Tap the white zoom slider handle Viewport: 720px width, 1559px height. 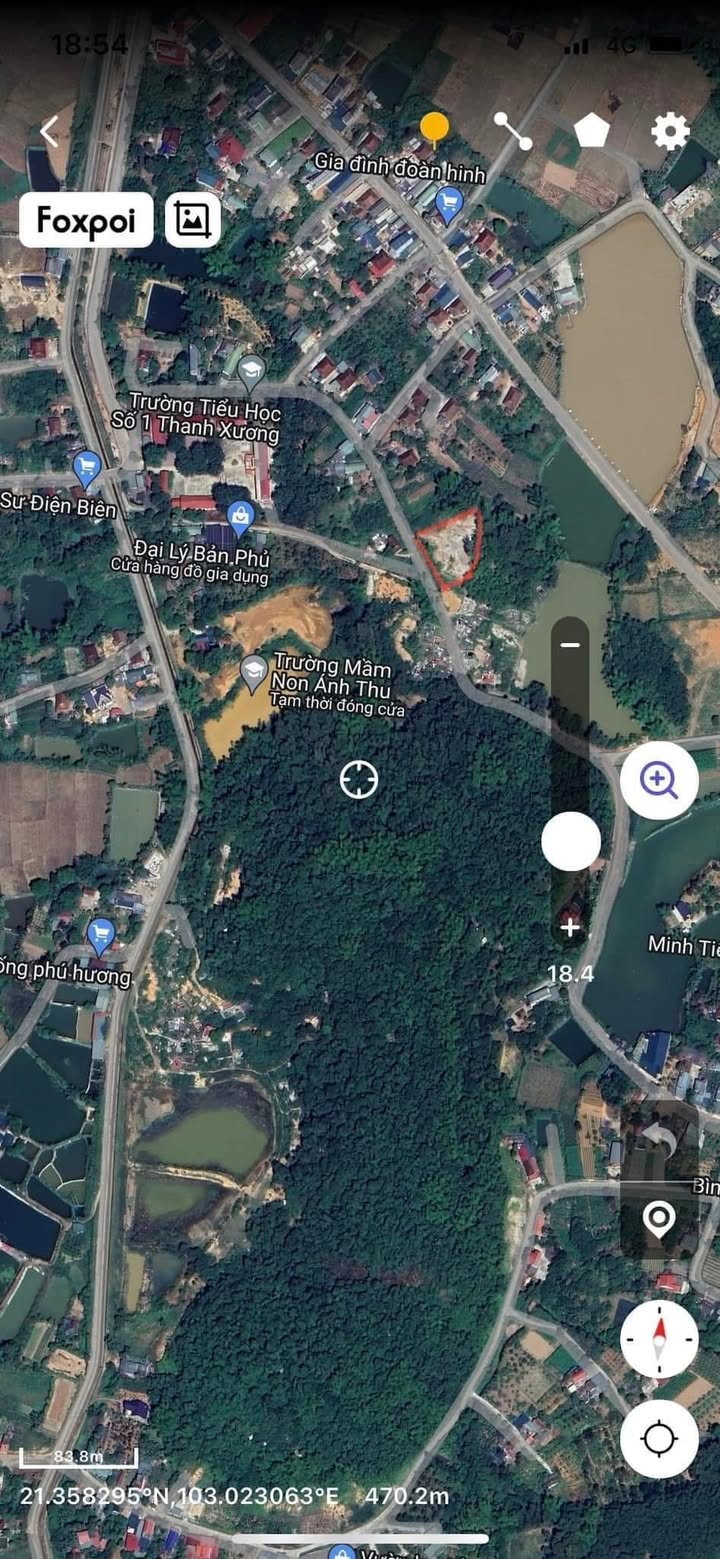tap(571, 841)
